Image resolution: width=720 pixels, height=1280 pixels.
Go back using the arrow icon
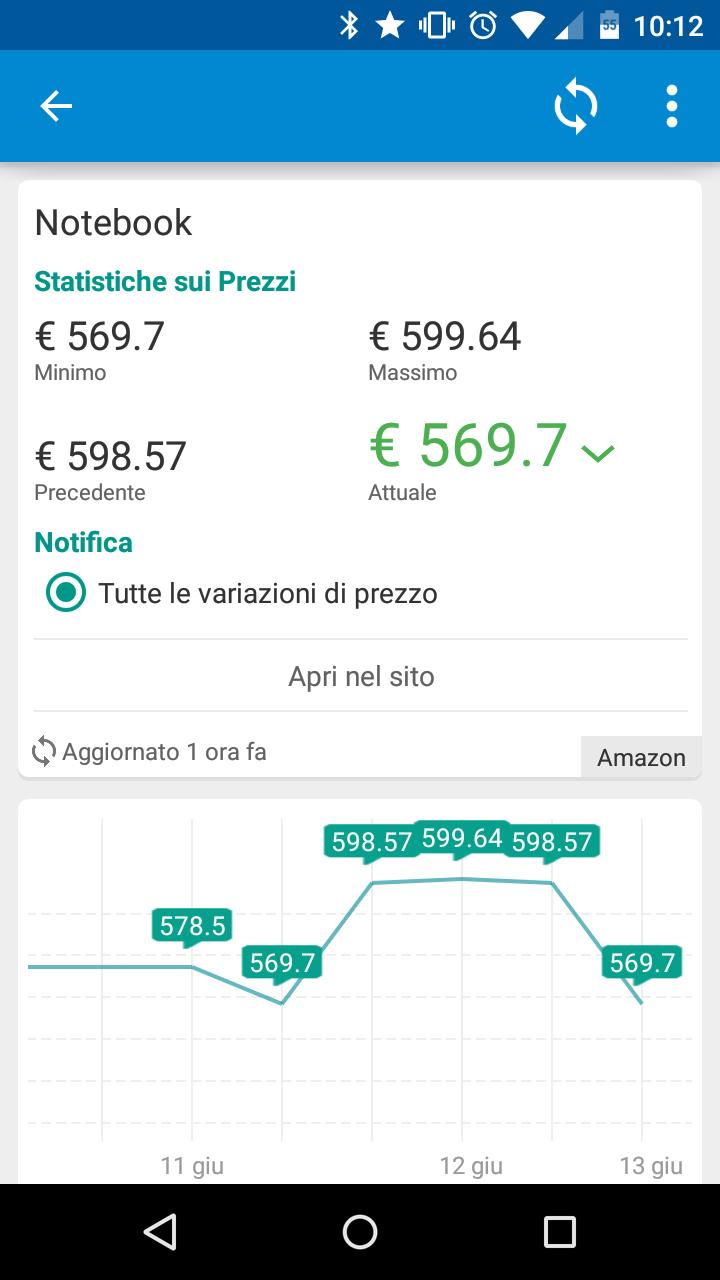pyautogui.click(x=55, y=105)
